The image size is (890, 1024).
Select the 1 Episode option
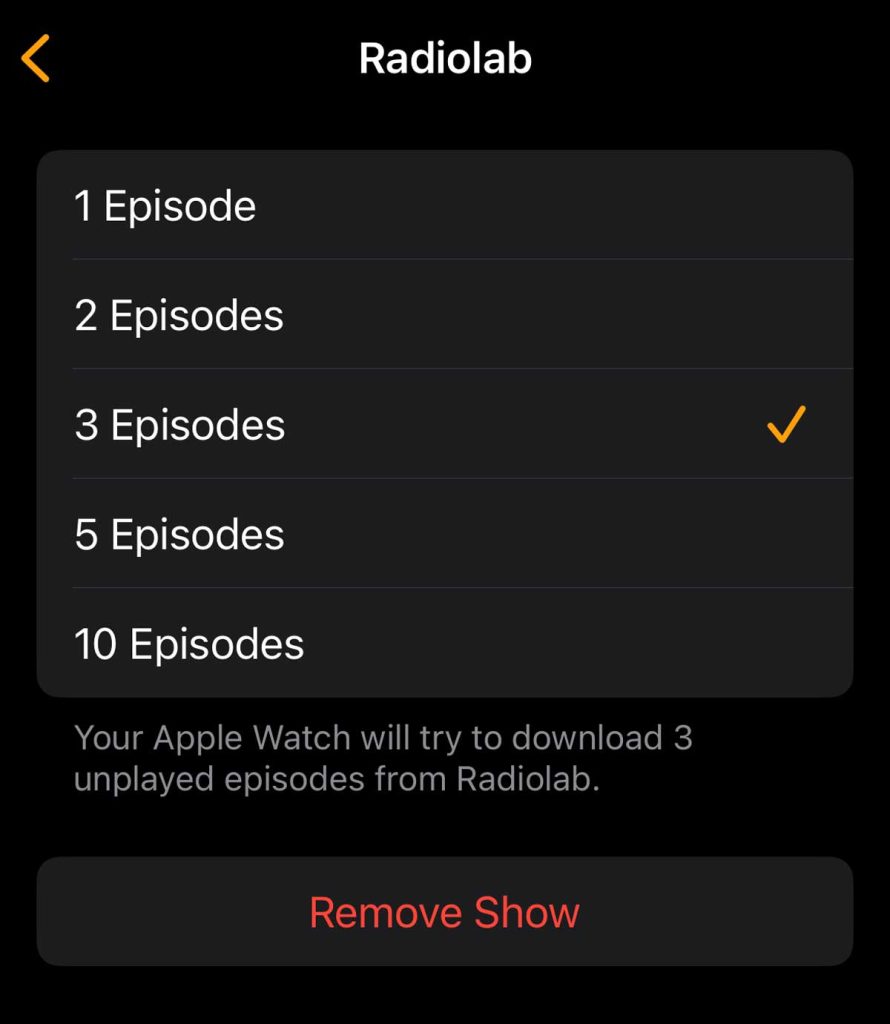pyautogui.click(x=444, y=206)
